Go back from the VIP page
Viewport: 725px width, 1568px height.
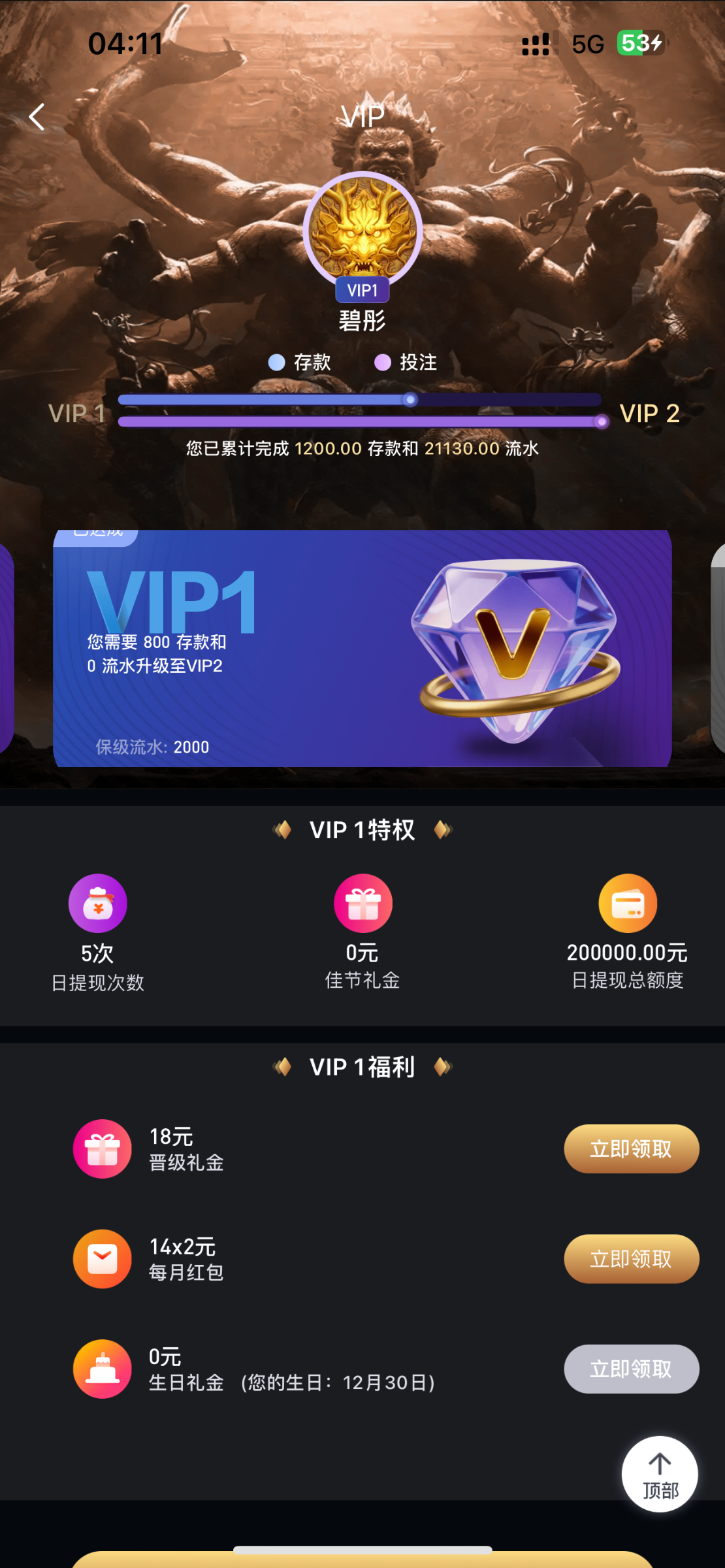click(x=37, y=118)
